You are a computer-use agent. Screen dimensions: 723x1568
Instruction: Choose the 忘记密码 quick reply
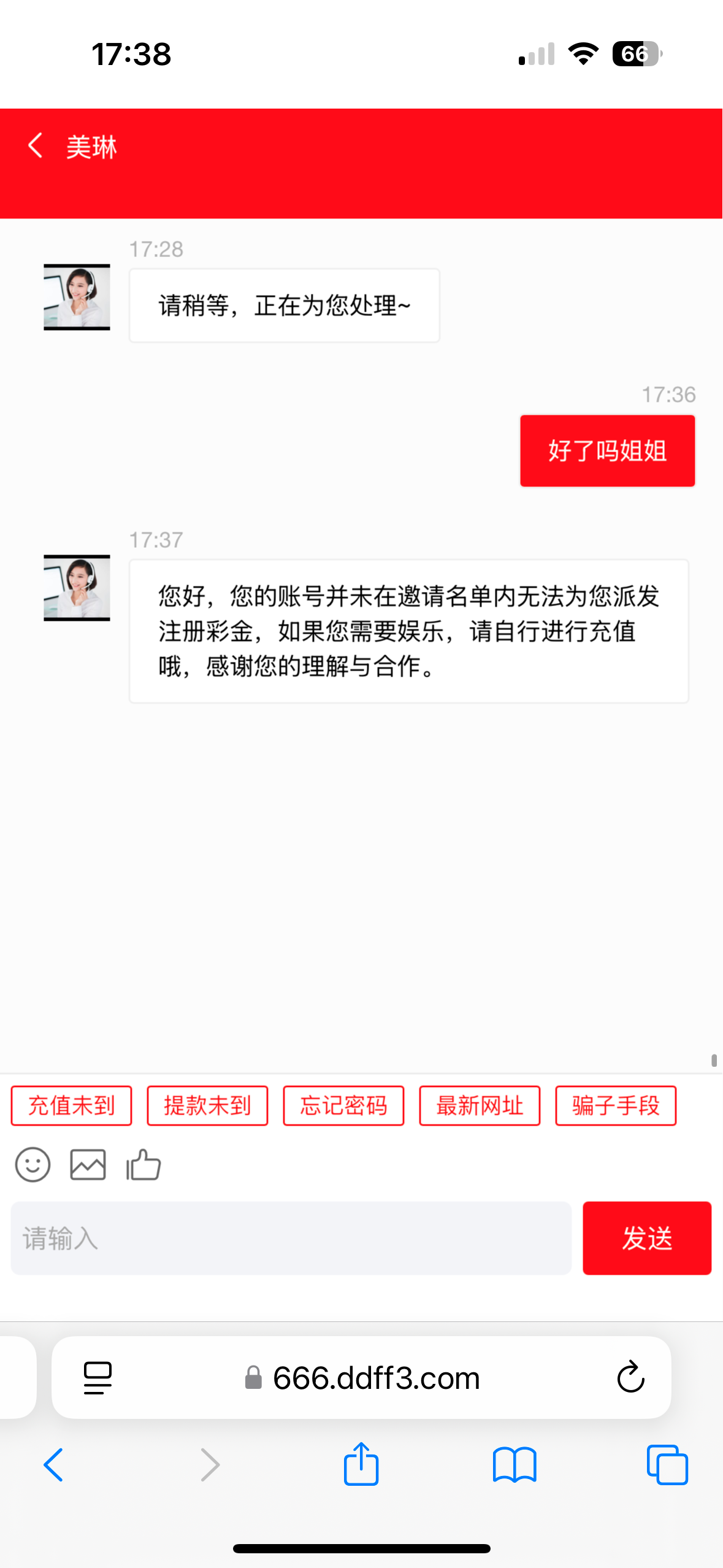point(343,1105)
